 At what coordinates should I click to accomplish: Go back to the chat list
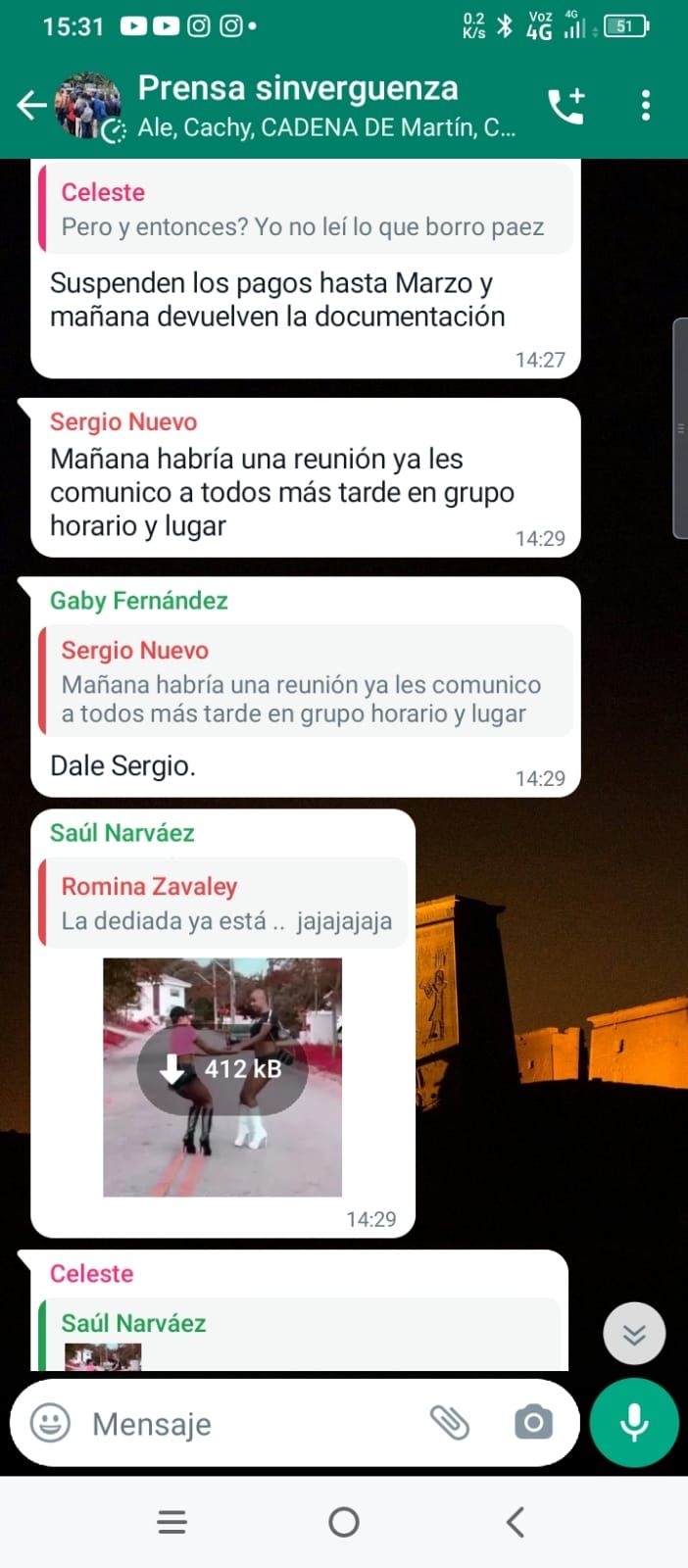pyautogui.click(x=31, y=105)
